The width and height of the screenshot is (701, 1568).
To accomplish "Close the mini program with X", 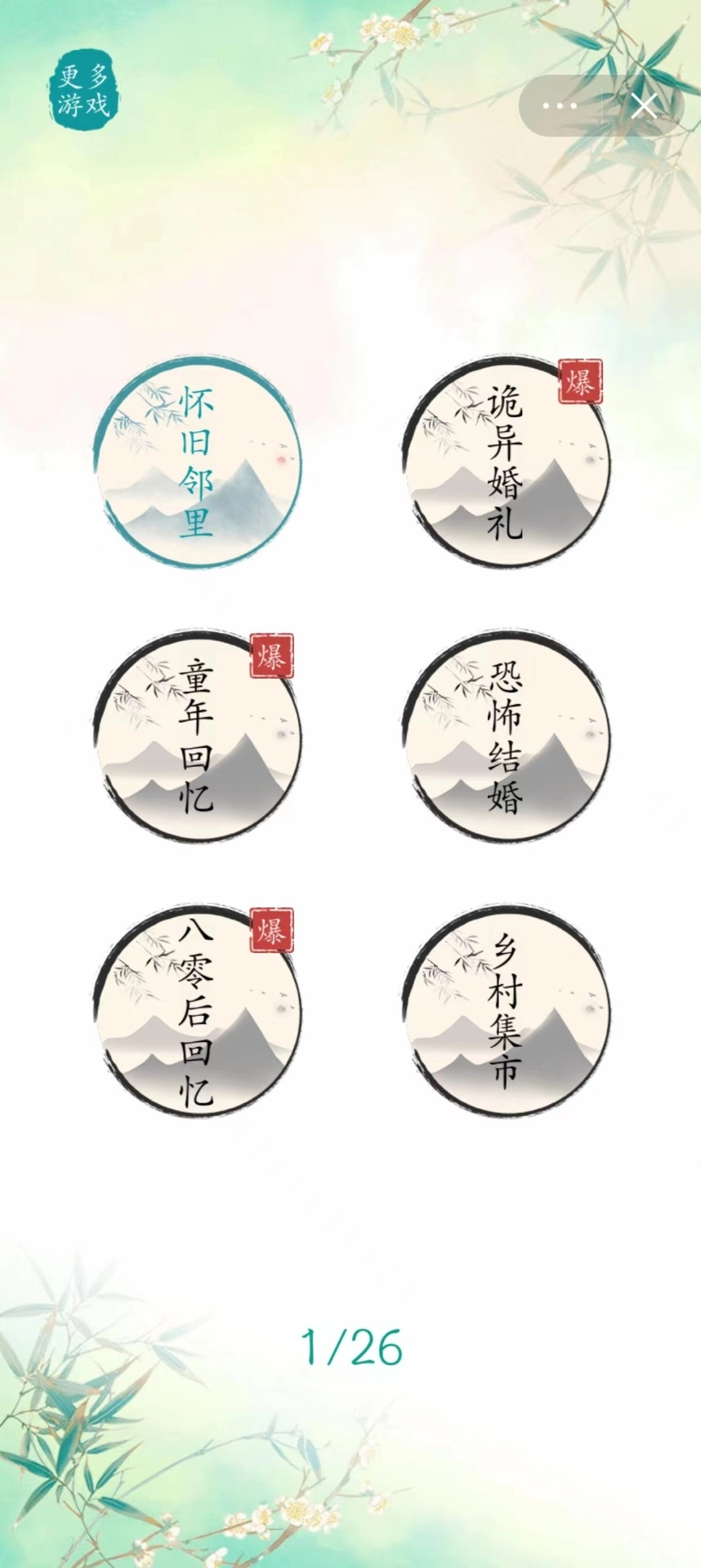I will pos(645,105).
